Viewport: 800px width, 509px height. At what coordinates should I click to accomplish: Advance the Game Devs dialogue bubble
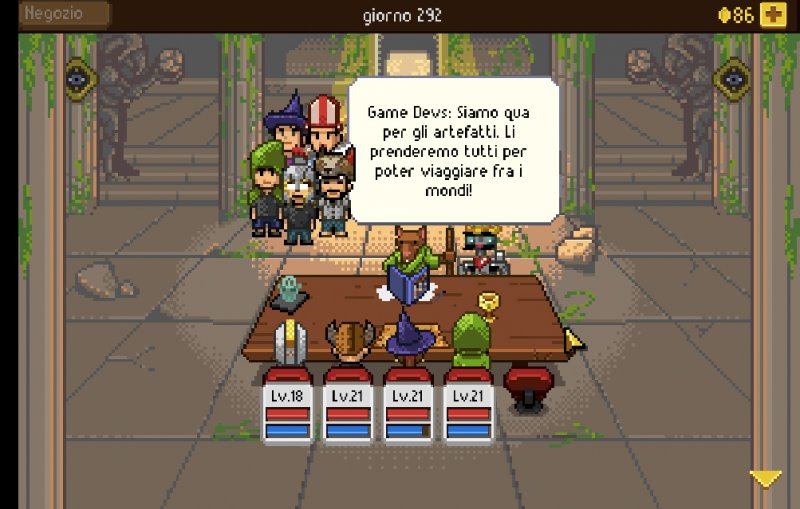[x=454, y=150]
